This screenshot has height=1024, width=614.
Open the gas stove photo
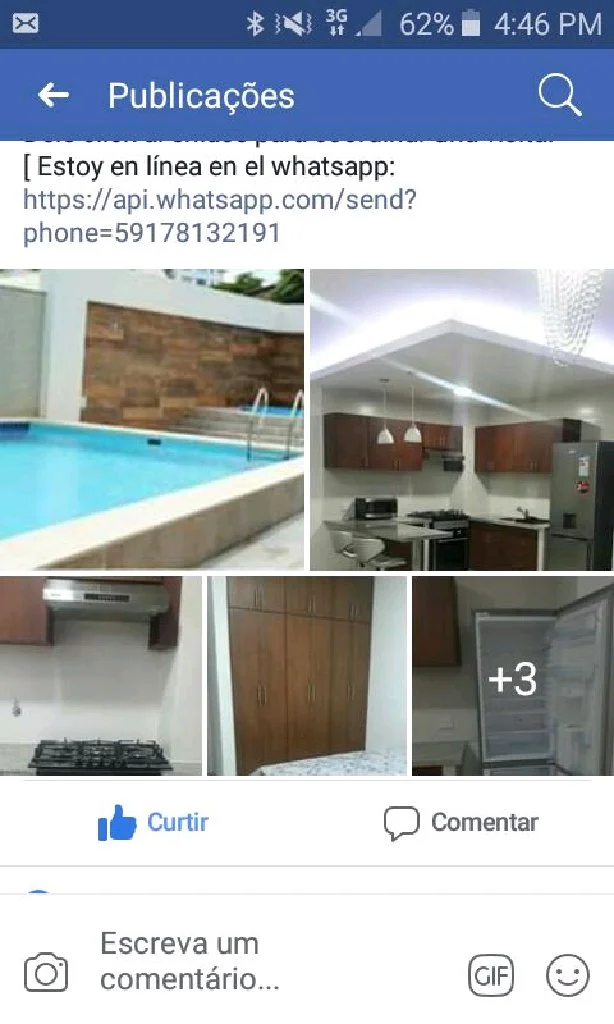tap(100, 675)
